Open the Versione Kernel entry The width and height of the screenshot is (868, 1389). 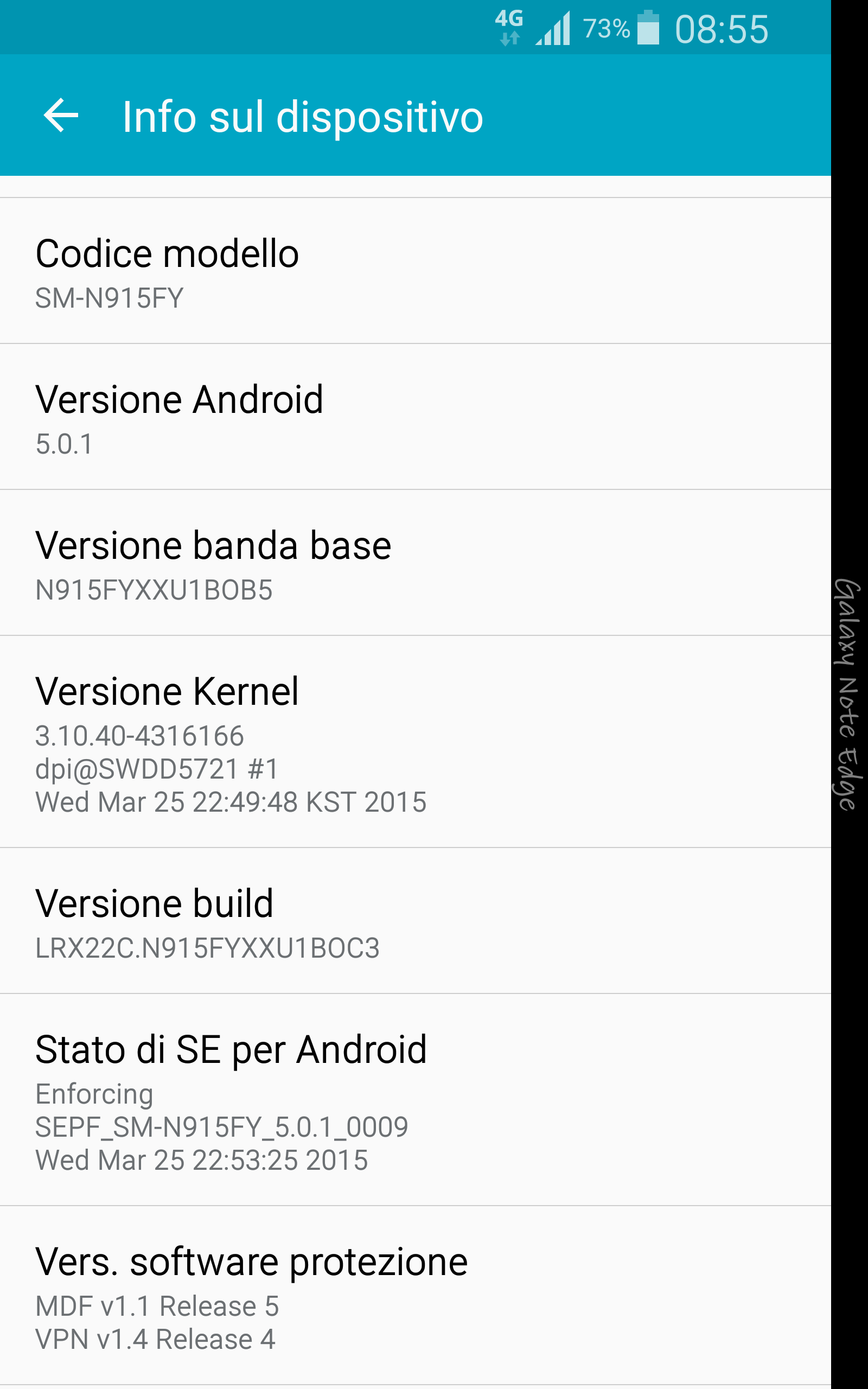(416, 742)
